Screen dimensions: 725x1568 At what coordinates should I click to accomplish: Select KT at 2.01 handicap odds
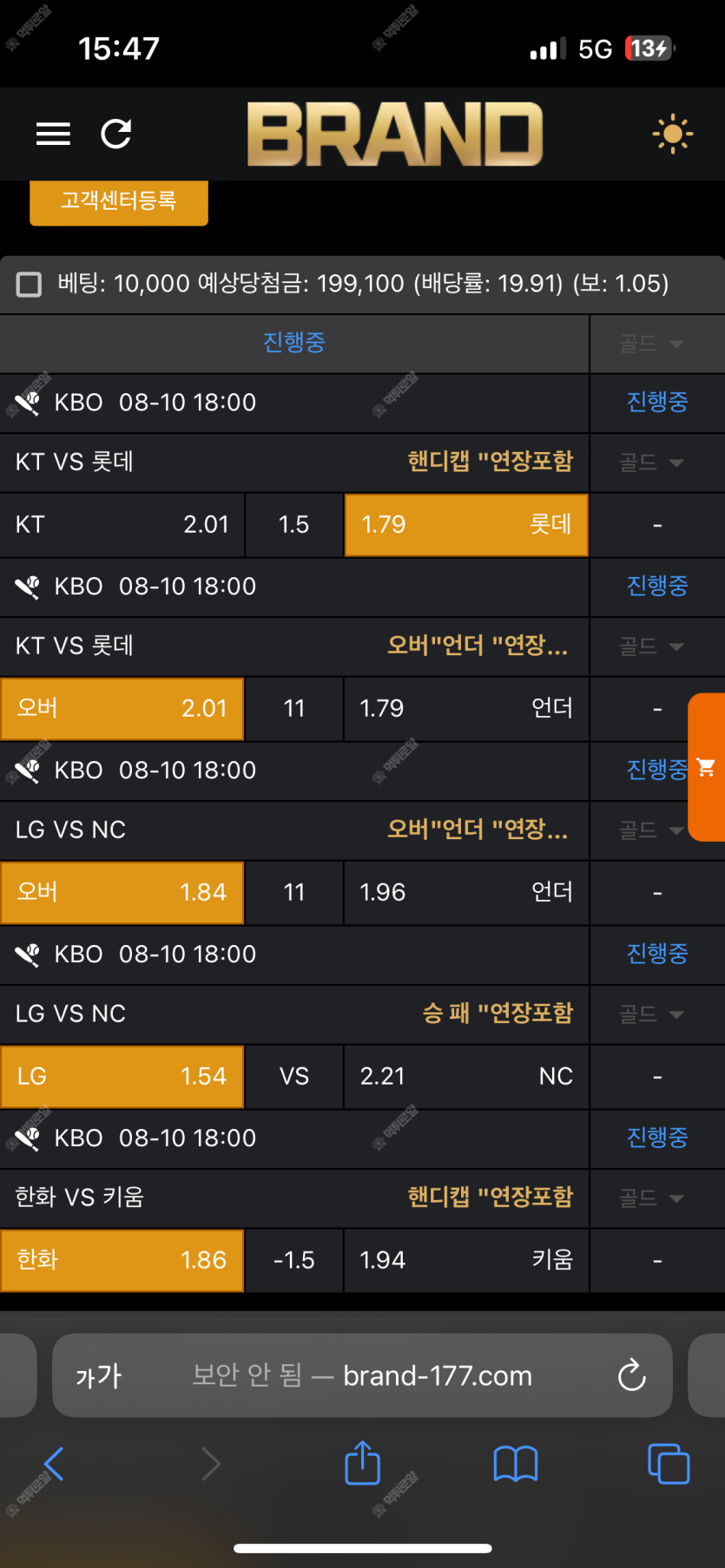122,525
